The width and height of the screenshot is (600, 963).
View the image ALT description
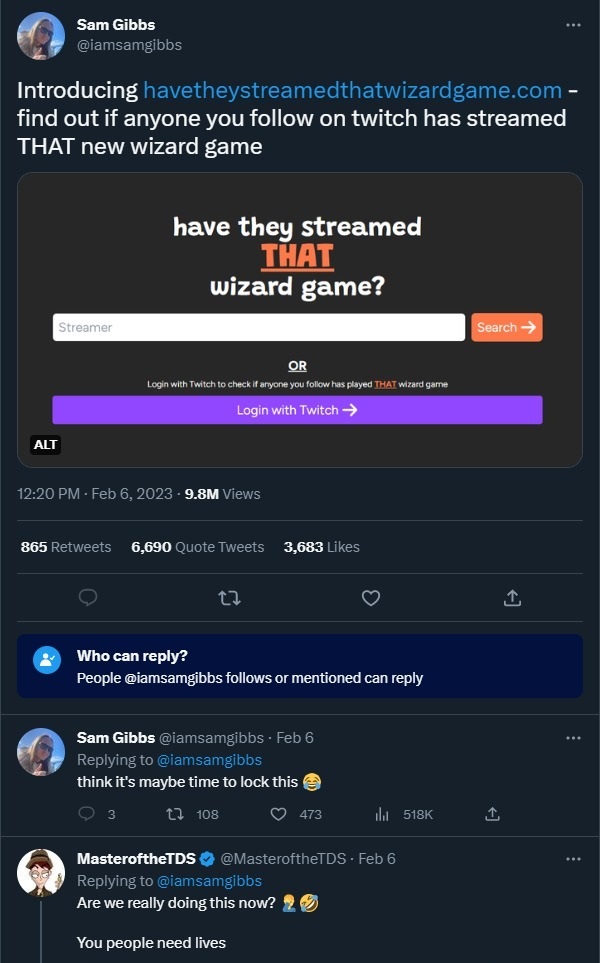pos(46,444)
